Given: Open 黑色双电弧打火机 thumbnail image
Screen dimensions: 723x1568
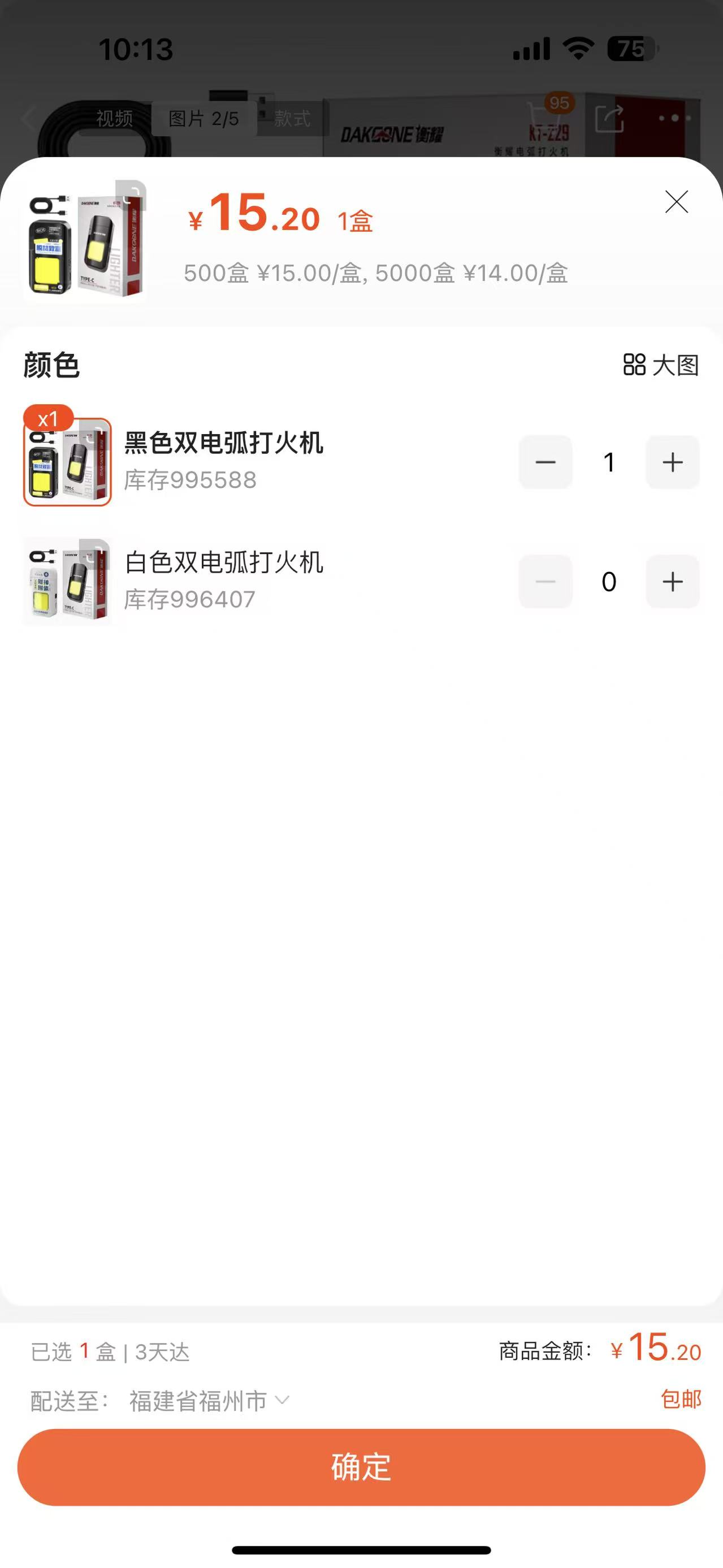Looking at the screenshot, I should click(68, 462).
